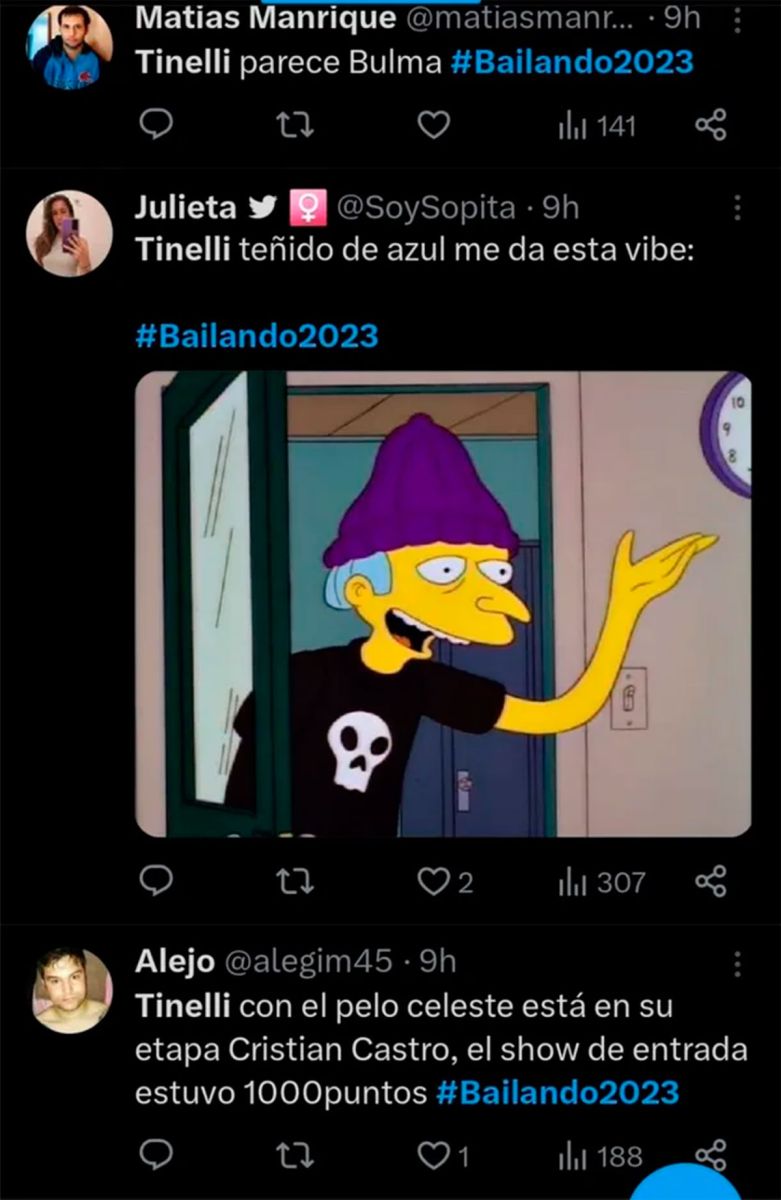Image resolution: width=781 pixels, height=1200 pixels.
Task: Like Matias Manrique's tweet
Action: [433, 125]
